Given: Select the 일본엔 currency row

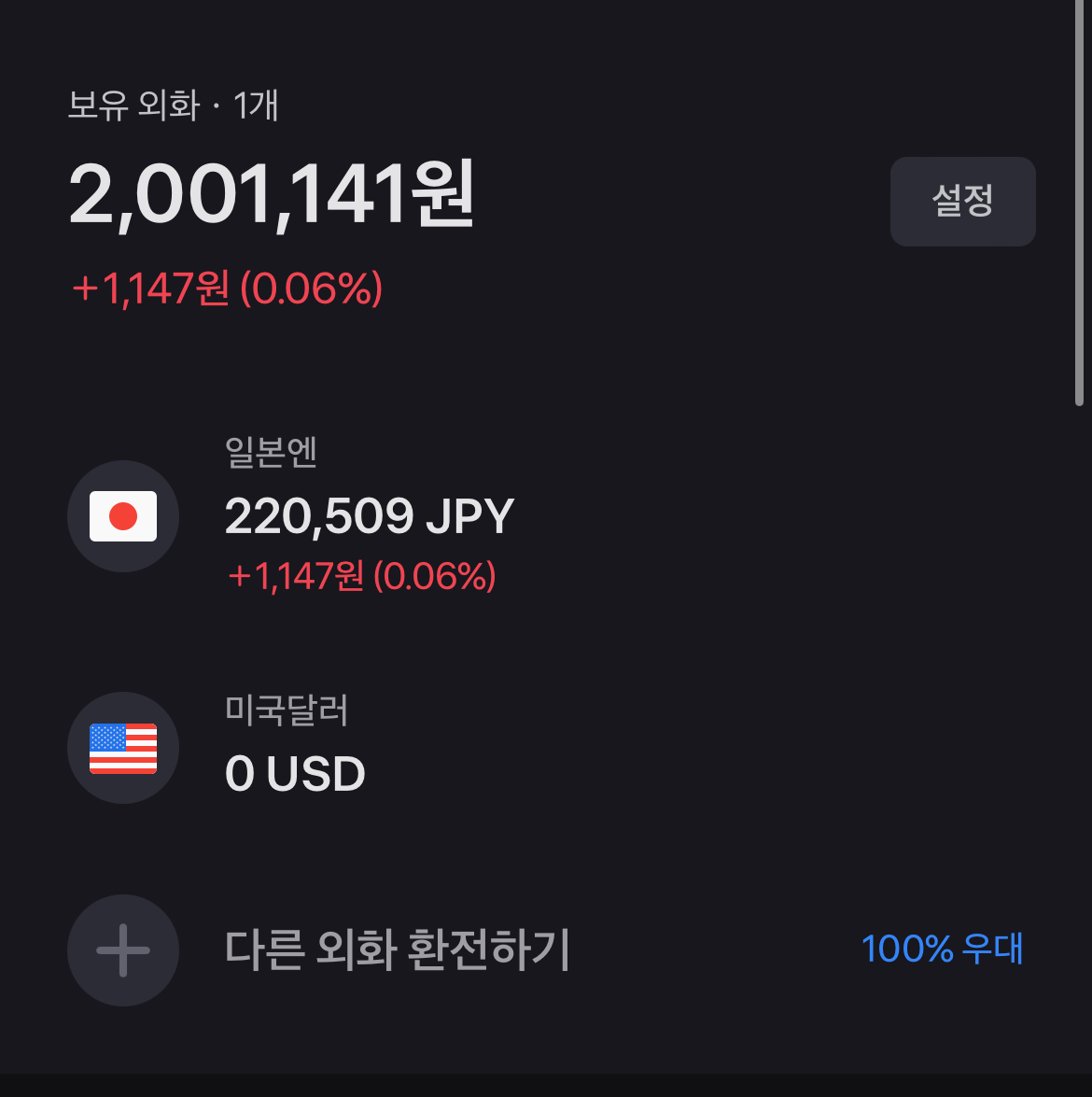Looking at the screenshot, I should pyautogui.click(x=271, y=452).
